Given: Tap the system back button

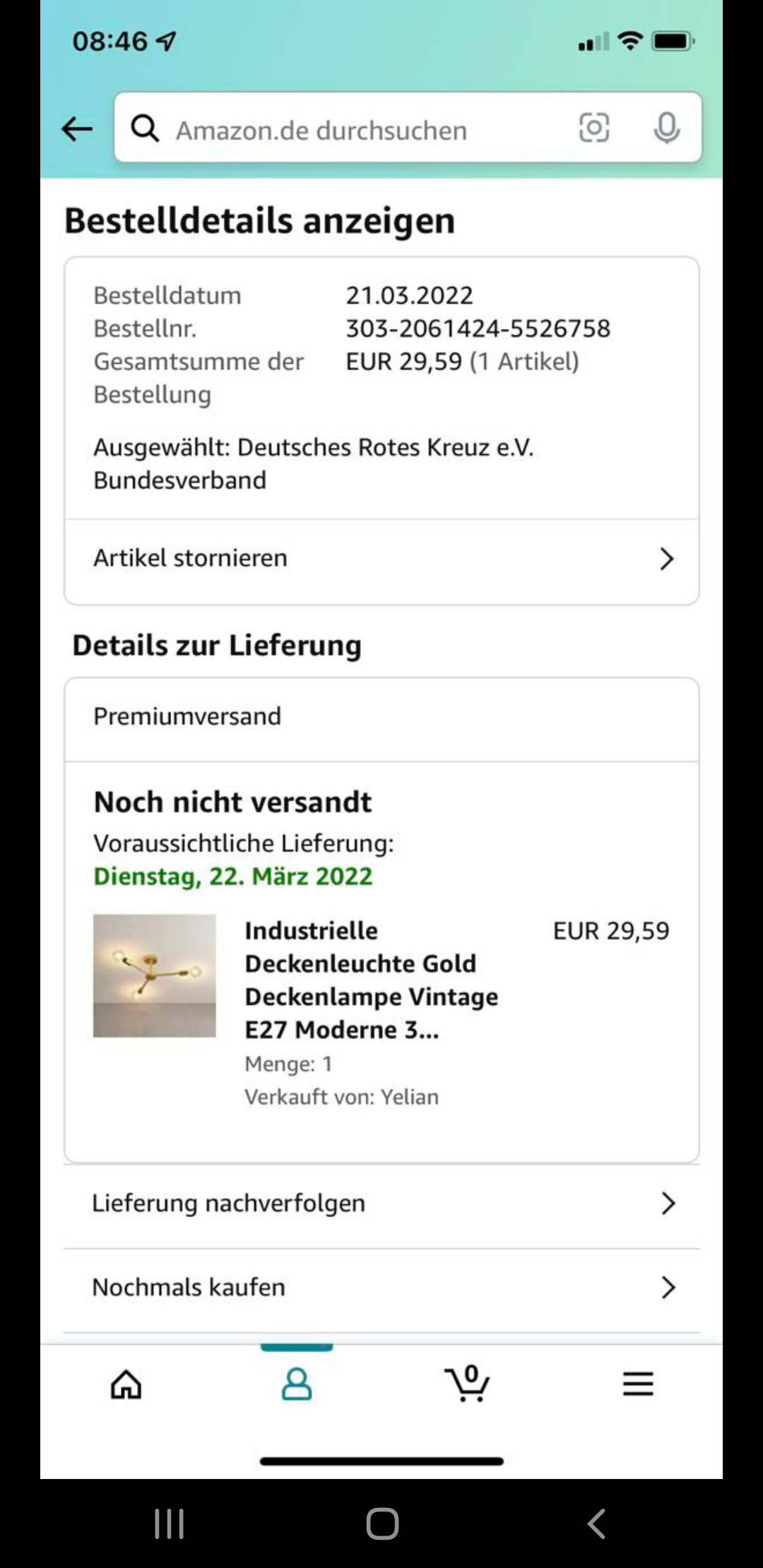Looking at the screenshot, I should coord(596,1524).
